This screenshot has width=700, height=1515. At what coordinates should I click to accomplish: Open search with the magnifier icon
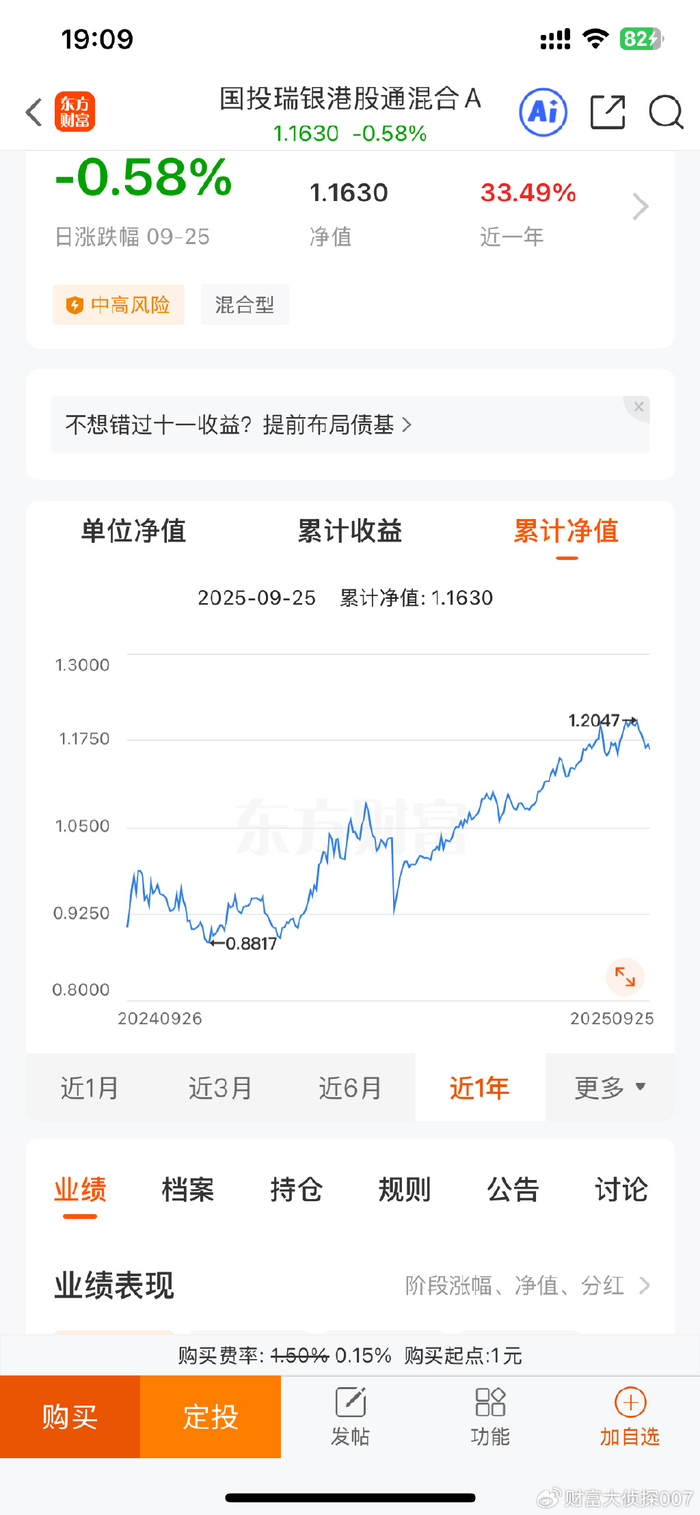tap(666, 112)
